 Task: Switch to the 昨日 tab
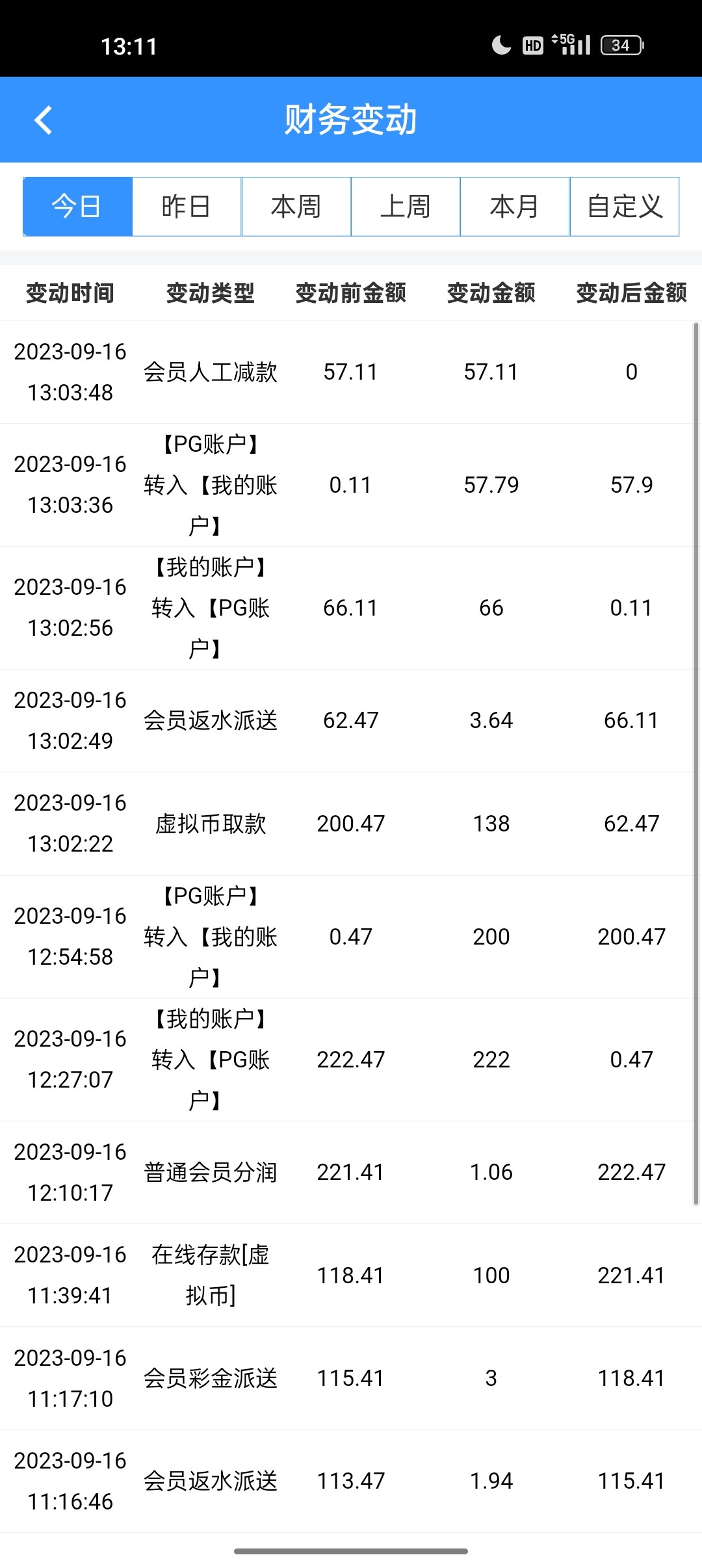click(187, 206)
